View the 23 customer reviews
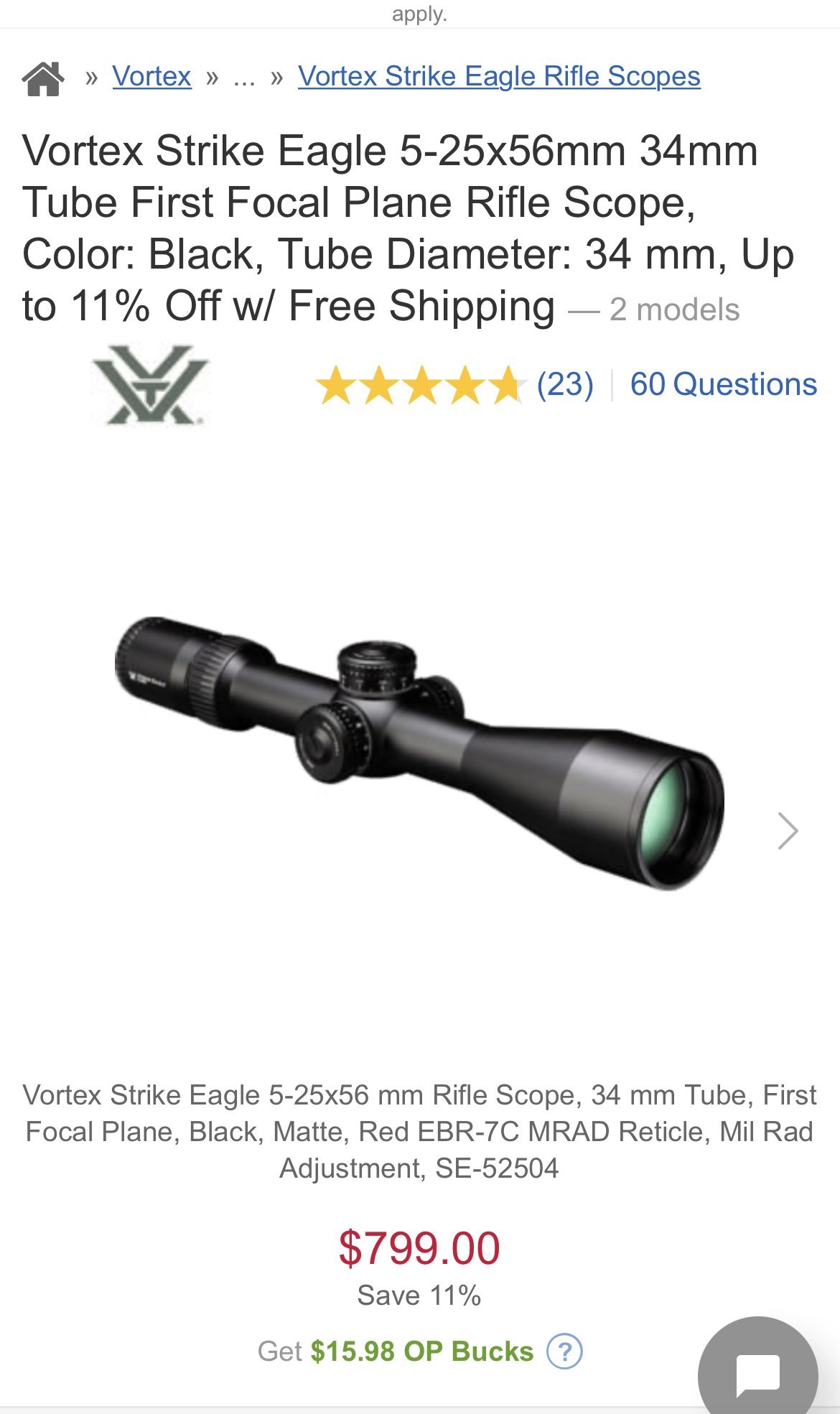Viewport: 840px width, 1414px height. tap(565, 384)
